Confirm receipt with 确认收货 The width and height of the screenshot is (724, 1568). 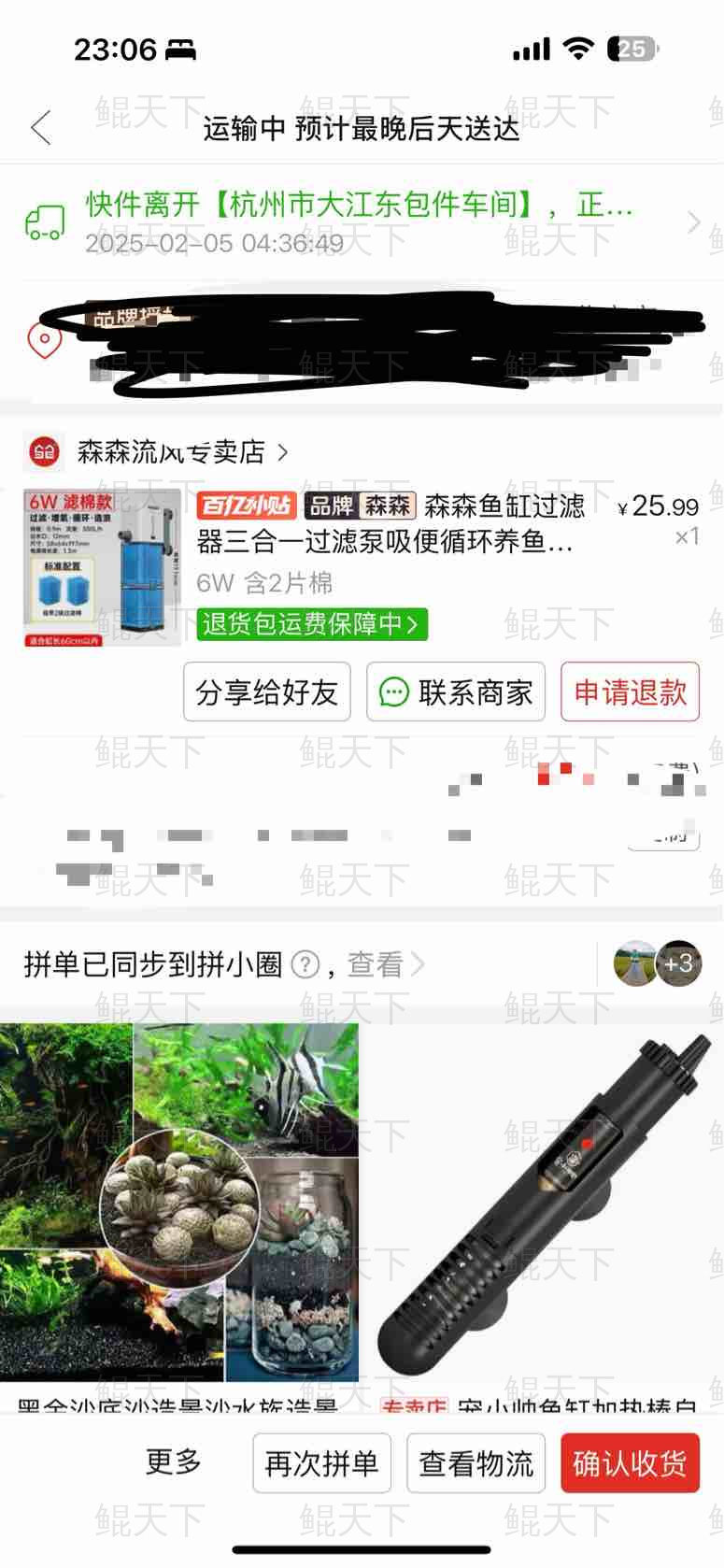(630, 1463)
